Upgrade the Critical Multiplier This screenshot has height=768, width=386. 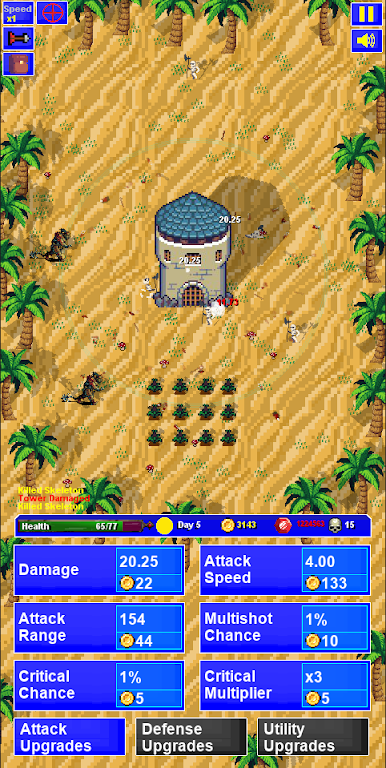285,685
